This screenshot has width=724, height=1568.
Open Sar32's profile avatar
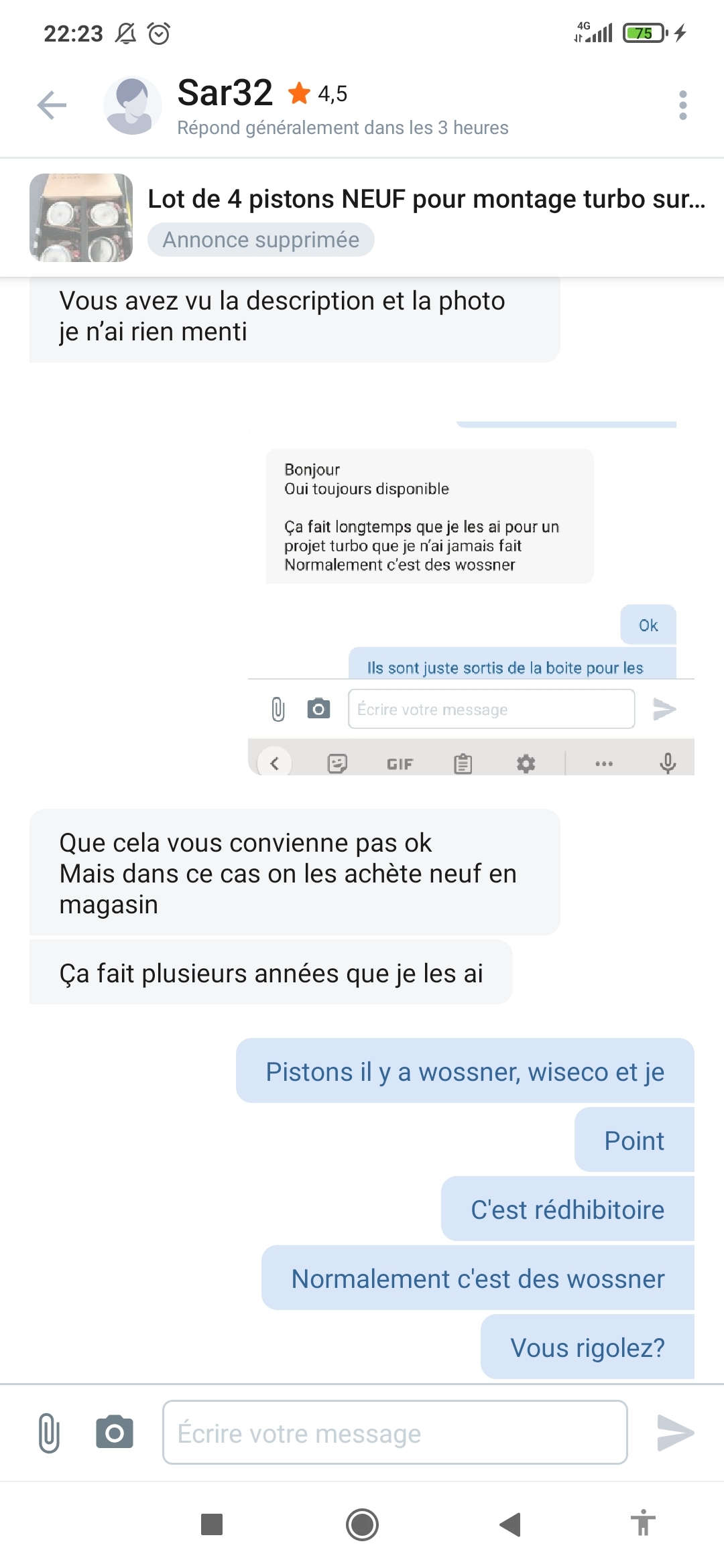point(132,105)
